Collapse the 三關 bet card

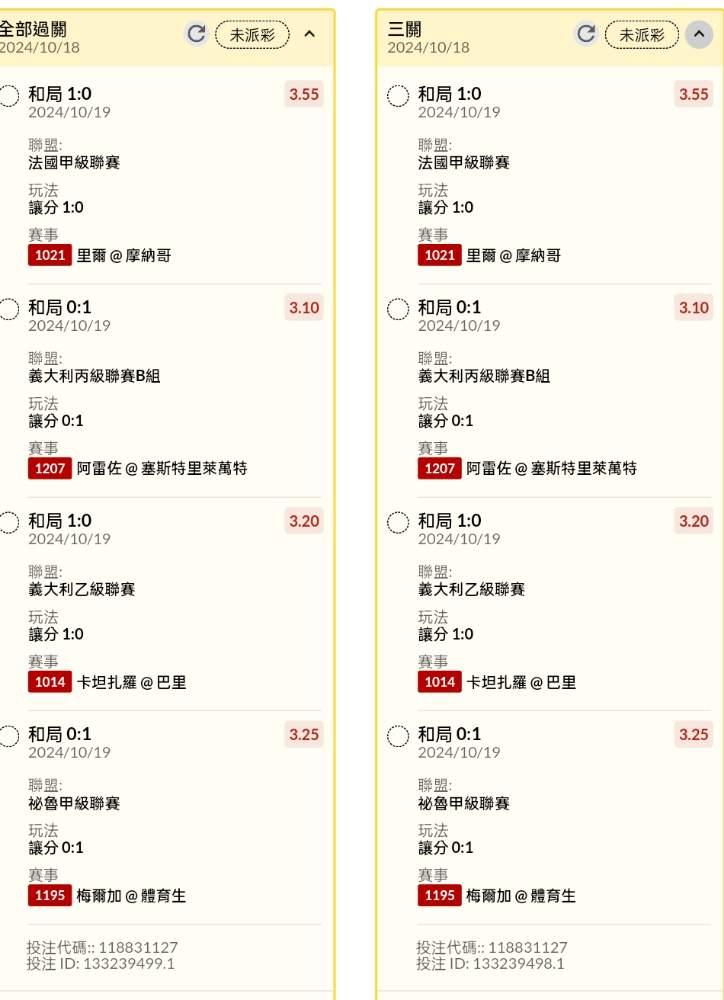pyautogui.click(x=699, y=34)
